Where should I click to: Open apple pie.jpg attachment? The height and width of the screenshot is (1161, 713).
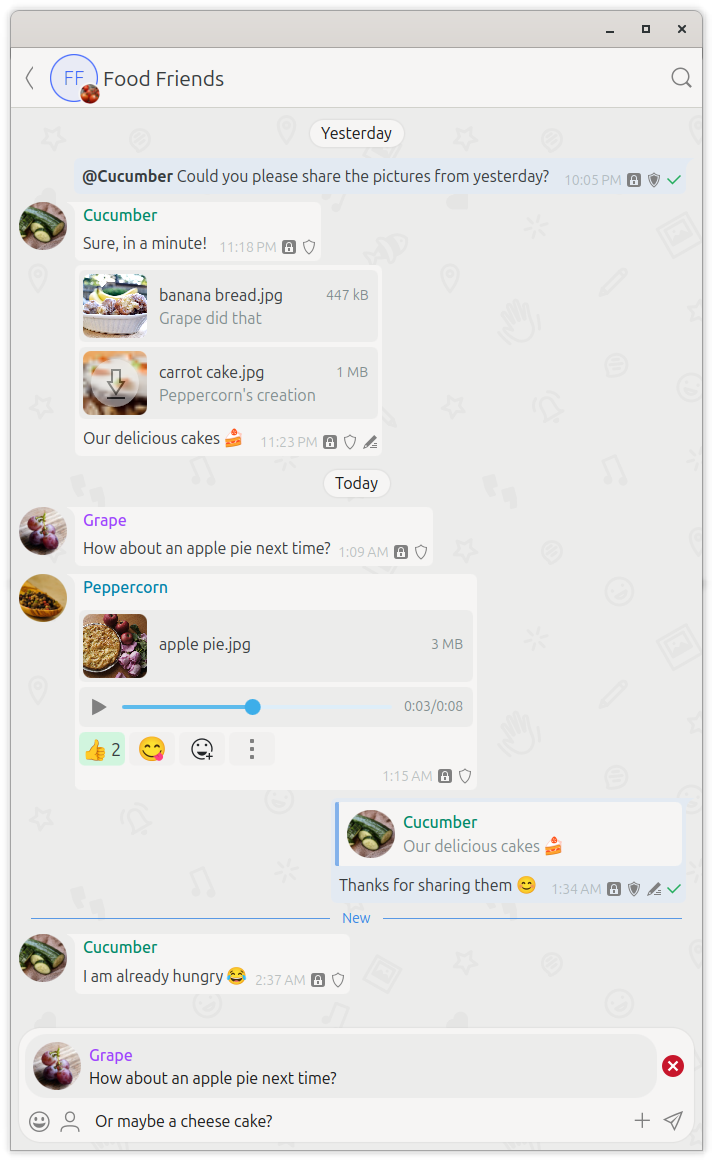coord(115,645)
